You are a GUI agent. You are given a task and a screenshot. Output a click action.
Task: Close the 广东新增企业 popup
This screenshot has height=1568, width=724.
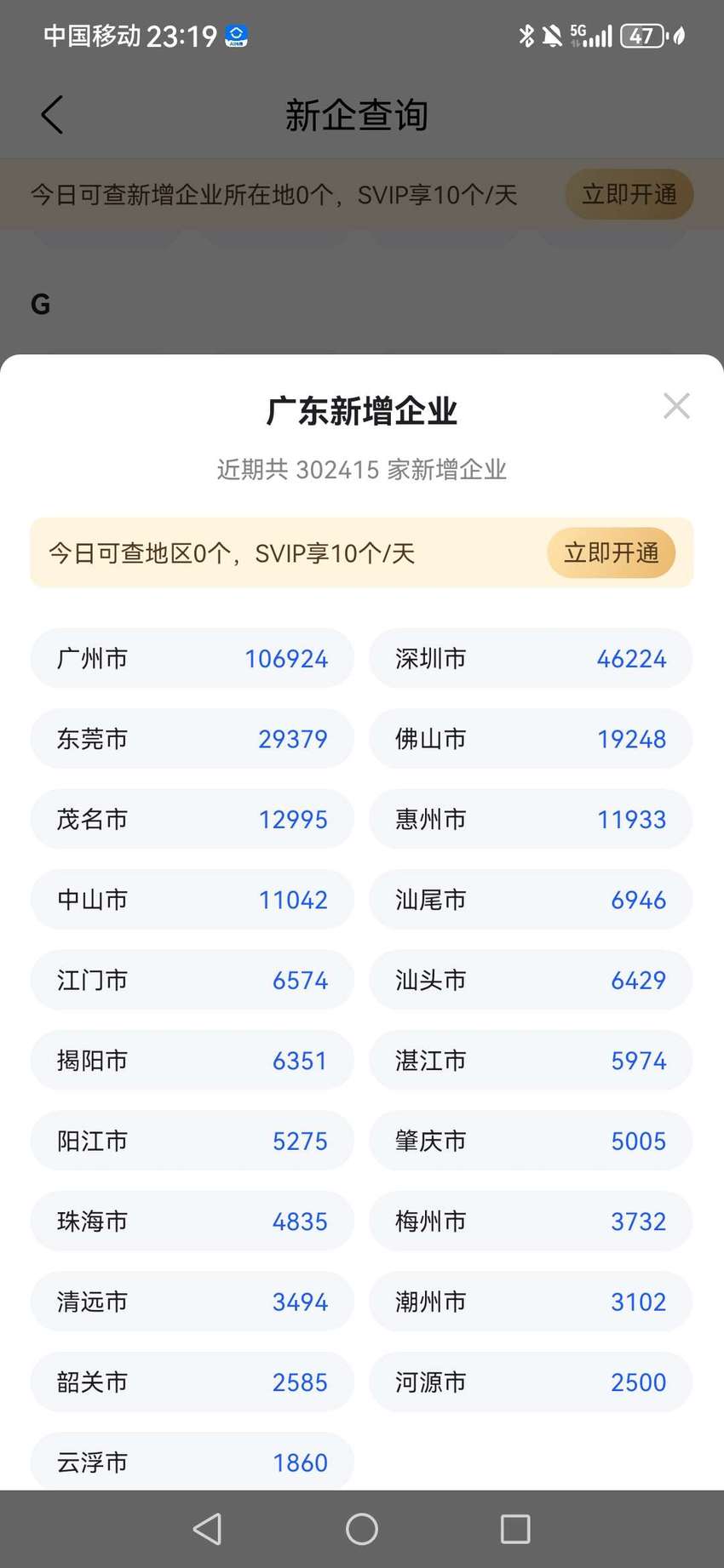pos(676,406)
